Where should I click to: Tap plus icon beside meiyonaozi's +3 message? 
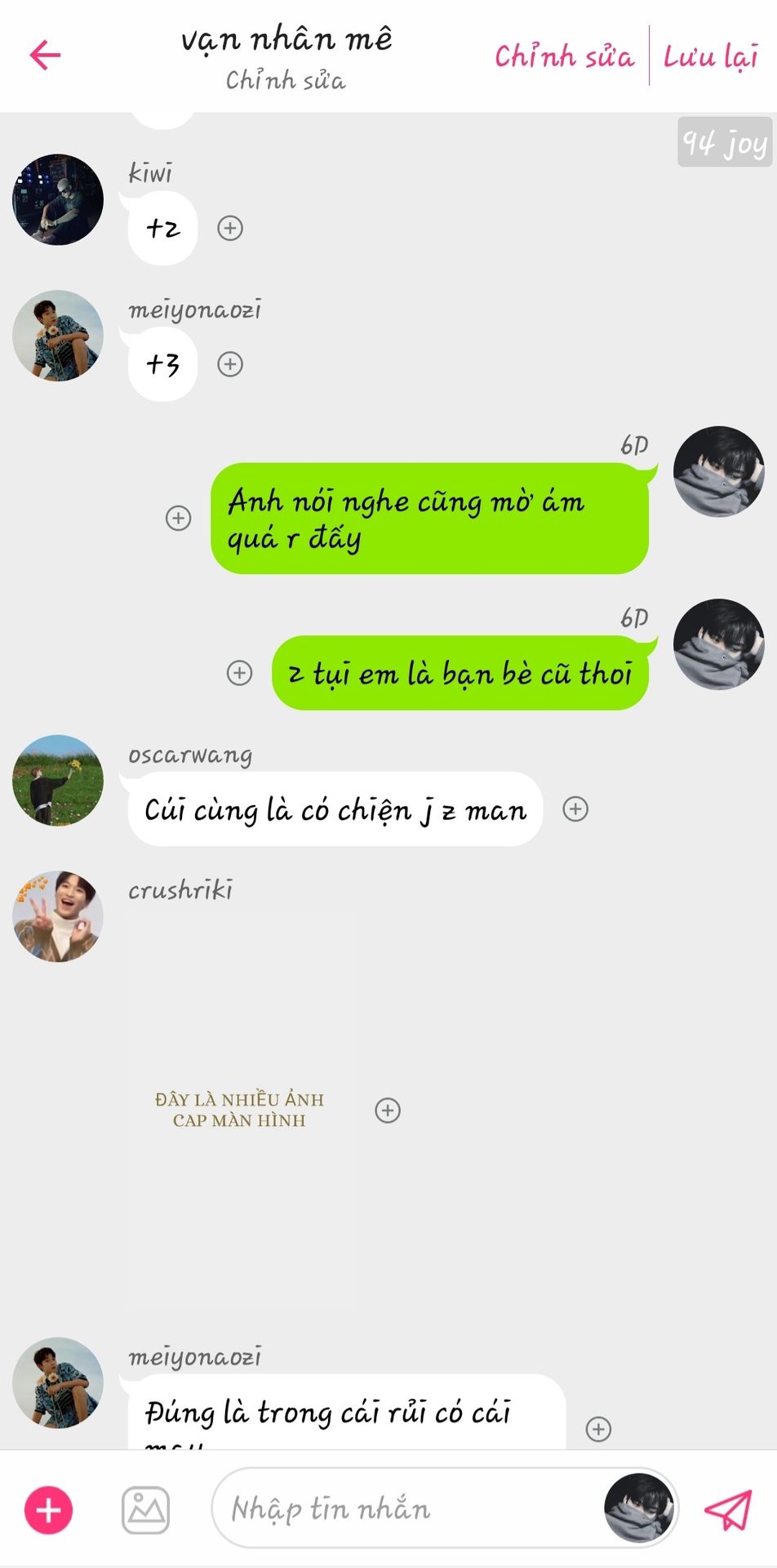pyautogui.click(x=230, y=364)
